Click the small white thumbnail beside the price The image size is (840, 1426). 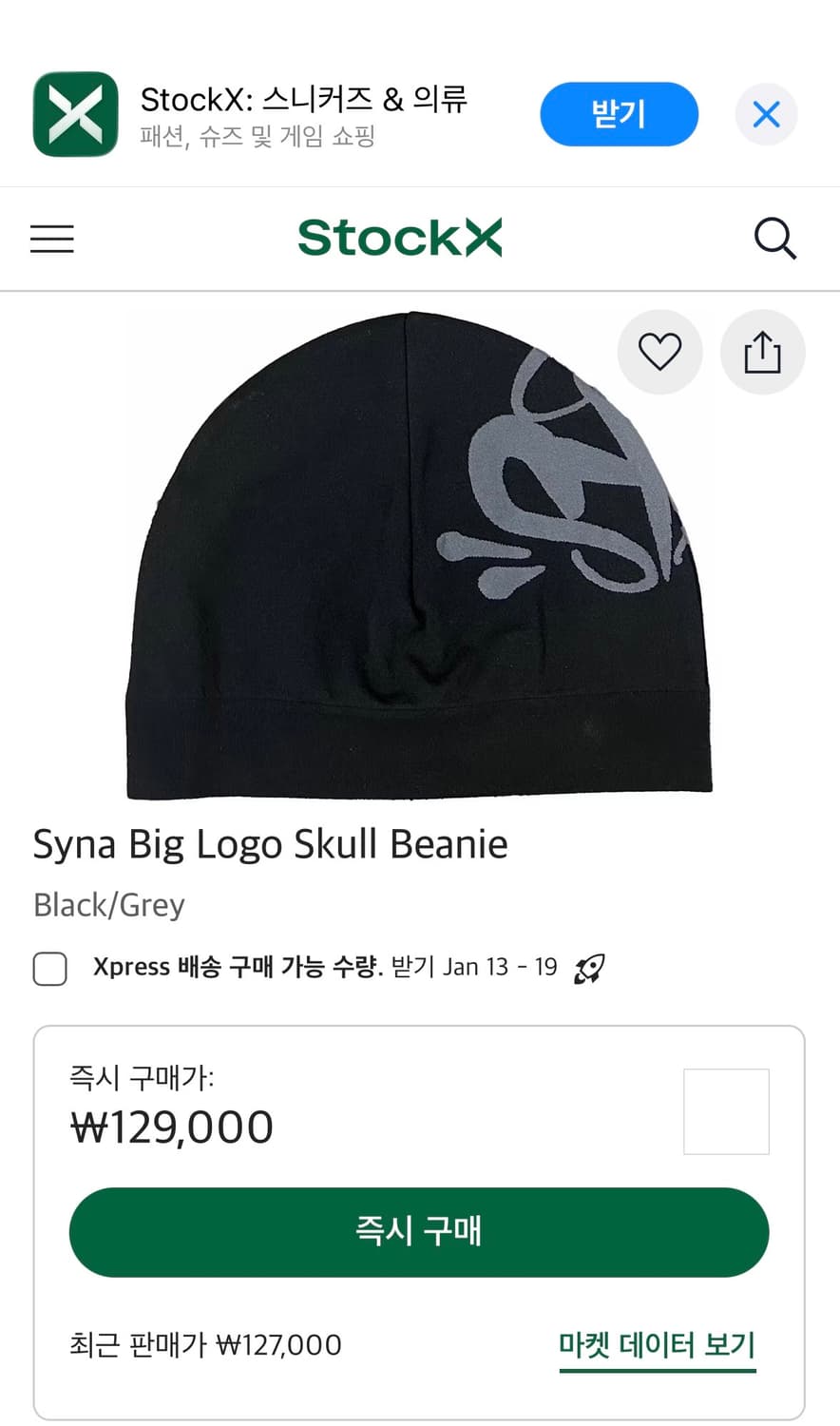tap(726, 1111)
